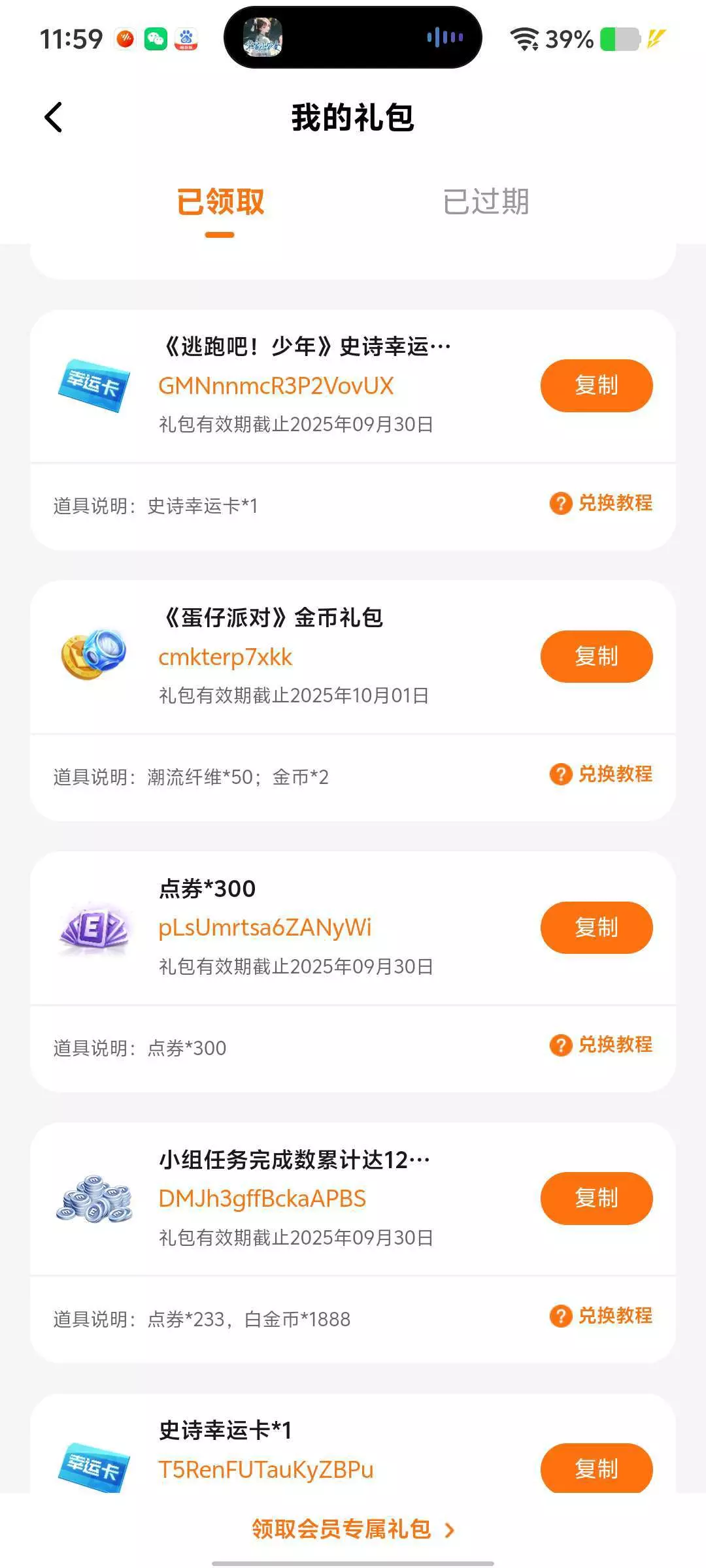Viewport: 706px width, 1568px height.
Task: Select the 已领取 tab
Action: click(220, 201)
